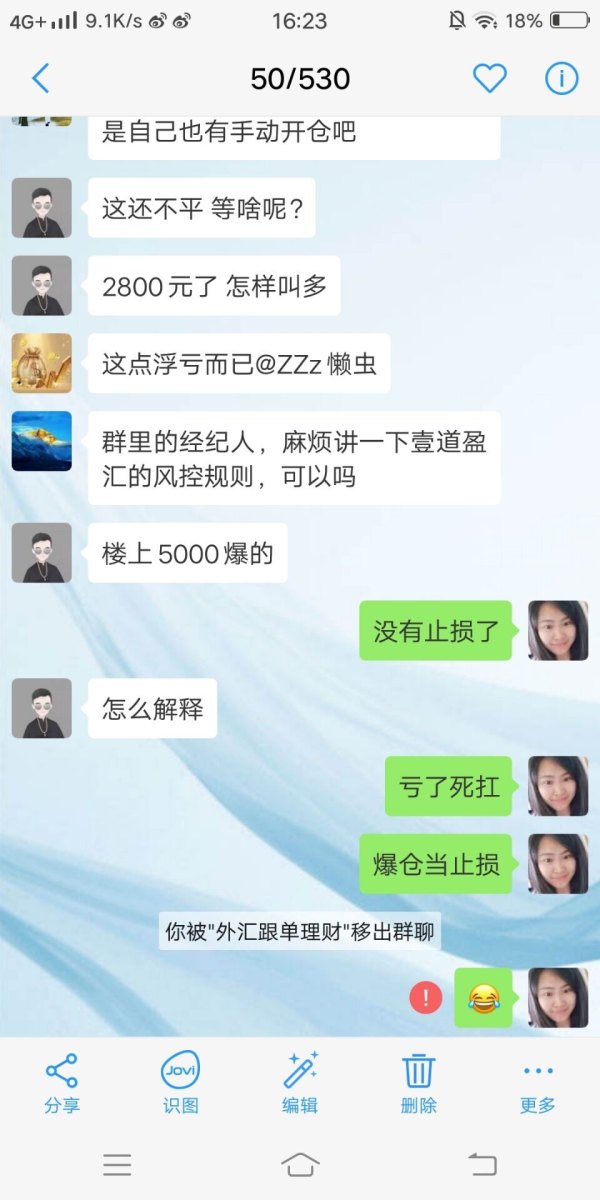Delete this image via 删除
The image size is (600, 1200).
[x=418, y=1082]
